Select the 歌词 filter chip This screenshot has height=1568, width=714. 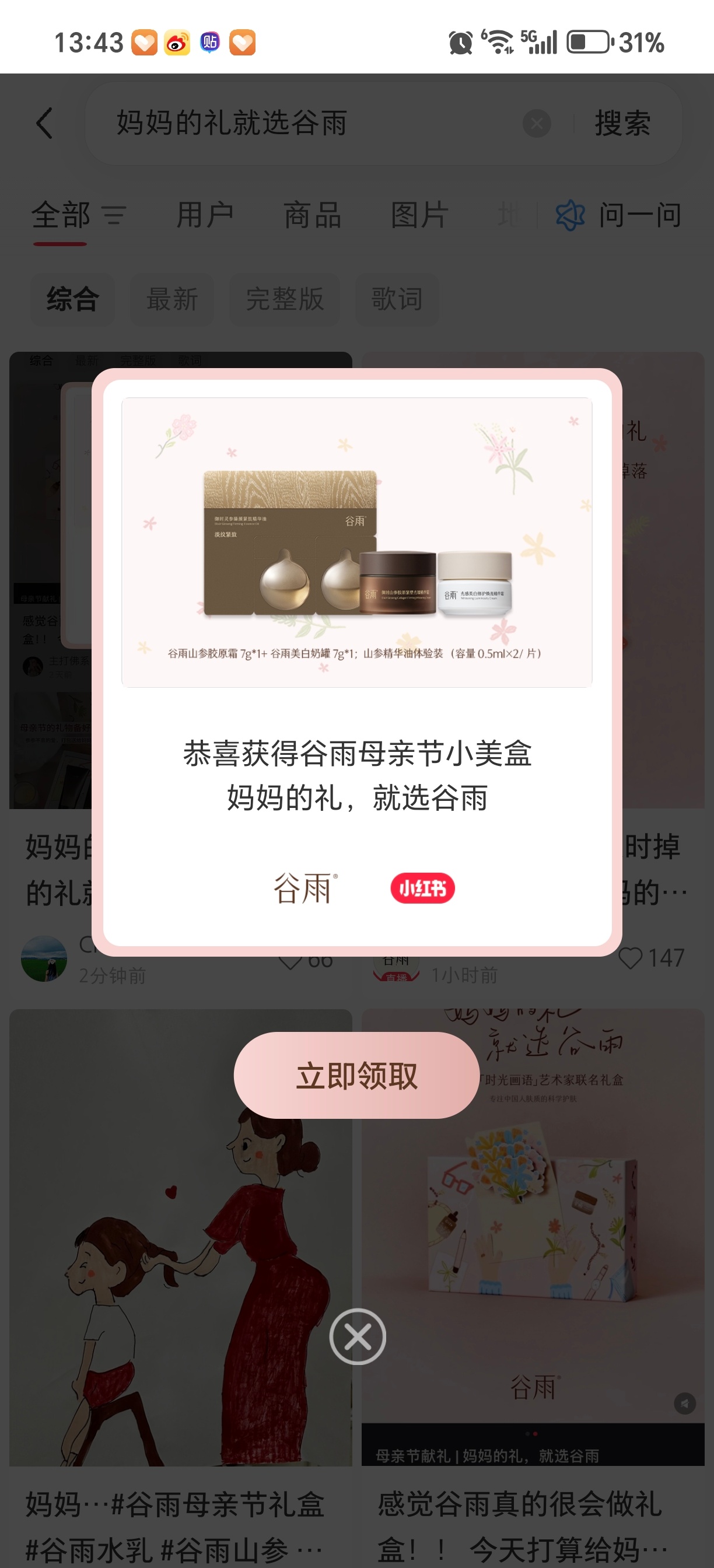tap(397, 299)
